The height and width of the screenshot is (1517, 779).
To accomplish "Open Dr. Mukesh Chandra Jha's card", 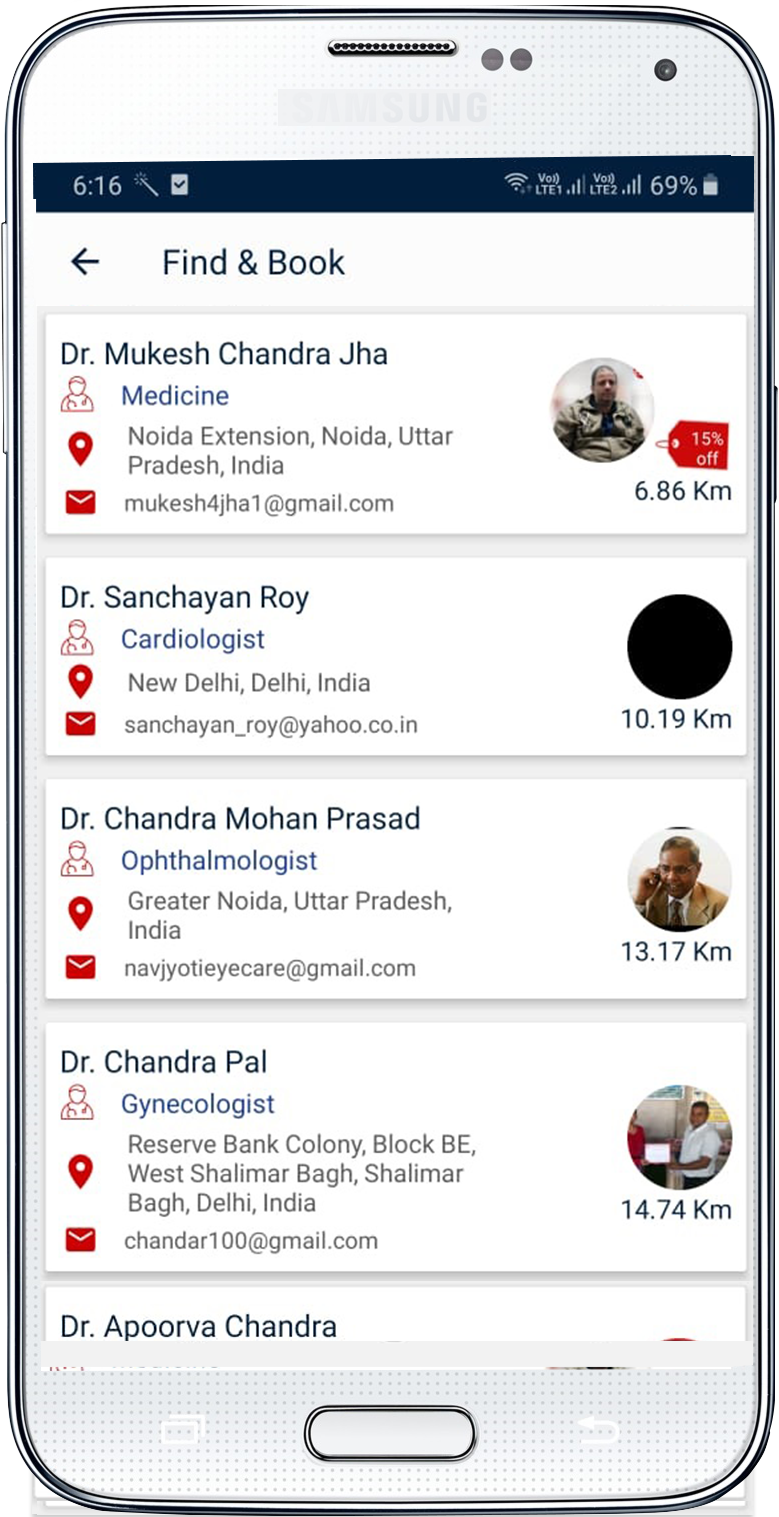I will click(x=395, y=424).
